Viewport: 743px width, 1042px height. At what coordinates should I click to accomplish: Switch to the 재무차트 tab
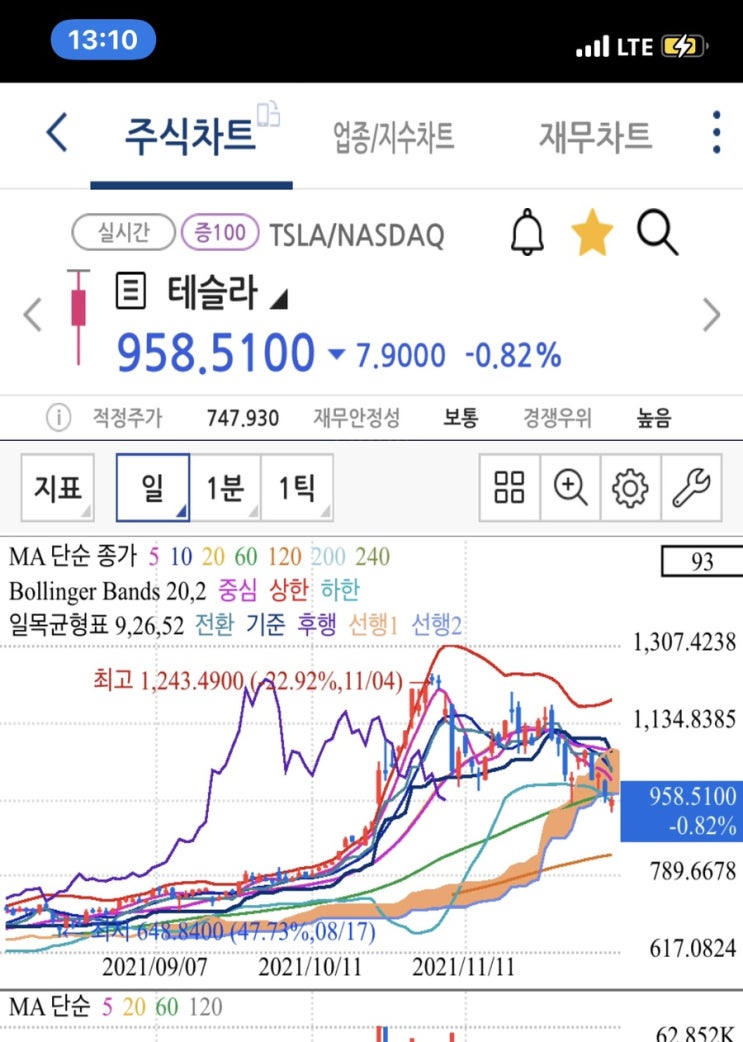tap(595, 136)
